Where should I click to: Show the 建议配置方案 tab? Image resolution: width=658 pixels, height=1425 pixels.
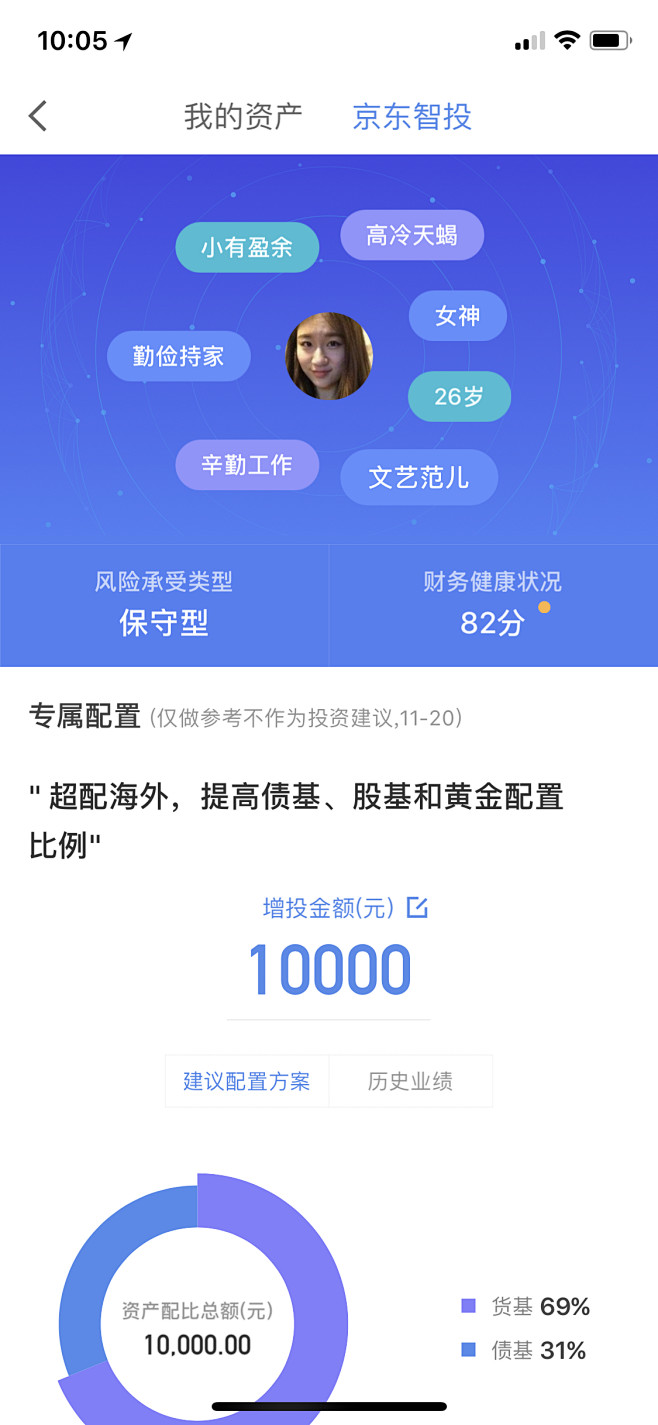pyautogui.click(x=247, y=1081)
